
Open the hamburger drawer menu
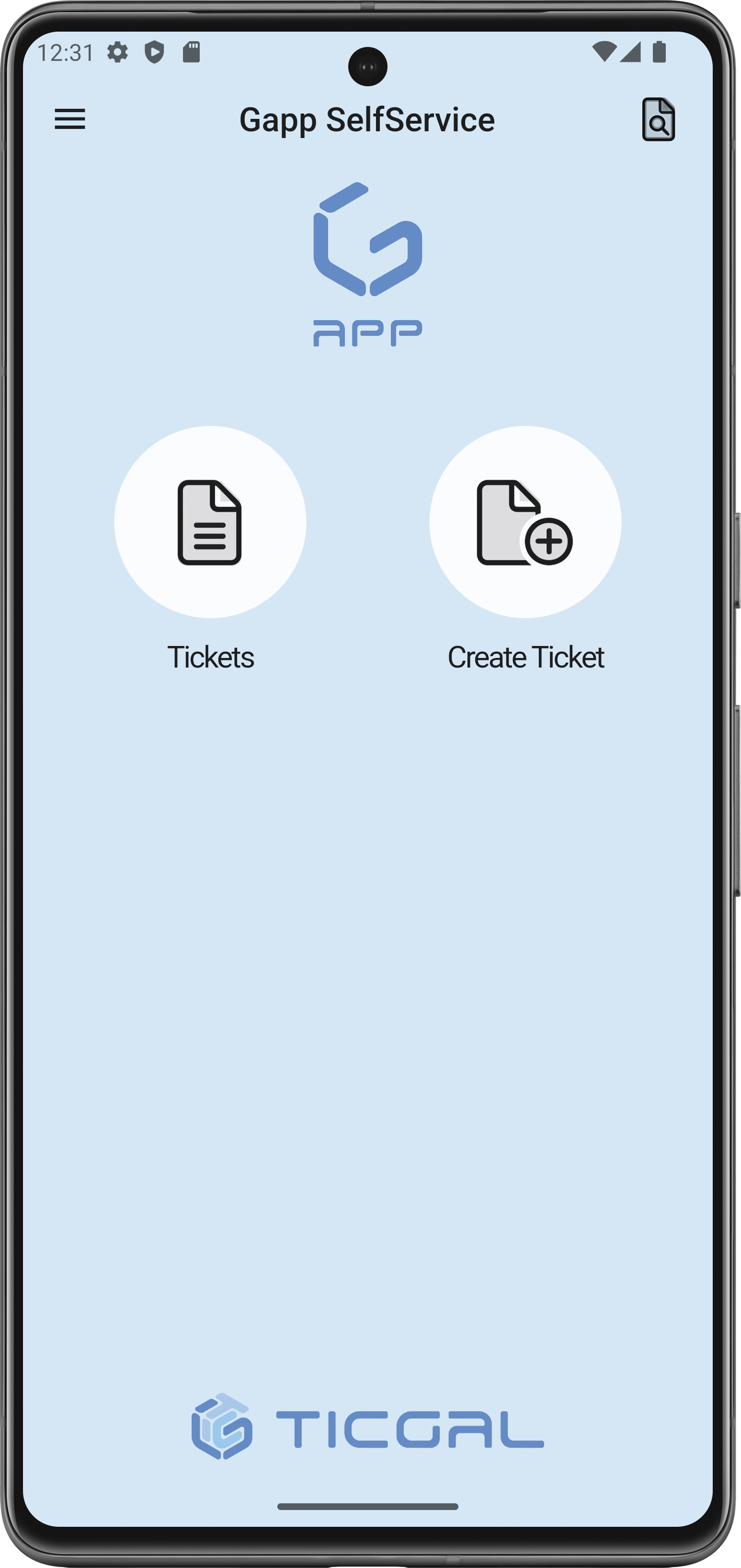tap(70, 119)
